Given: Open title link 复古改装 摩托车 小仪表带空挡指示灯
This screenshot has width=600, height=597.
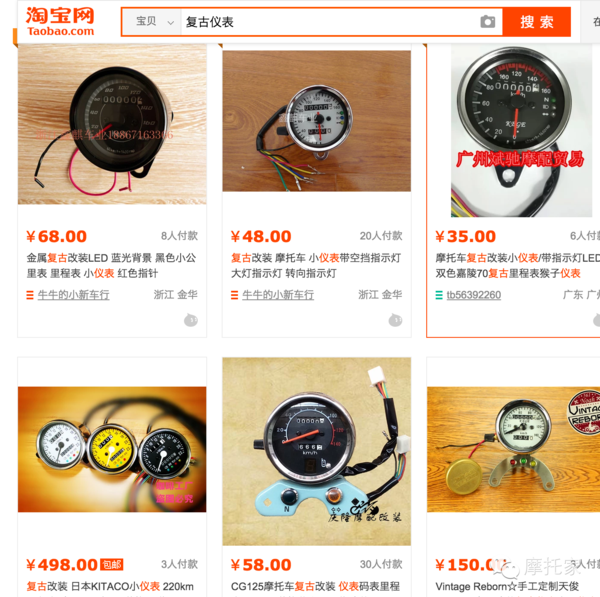Looking at the screenshot, I should 315,257.
